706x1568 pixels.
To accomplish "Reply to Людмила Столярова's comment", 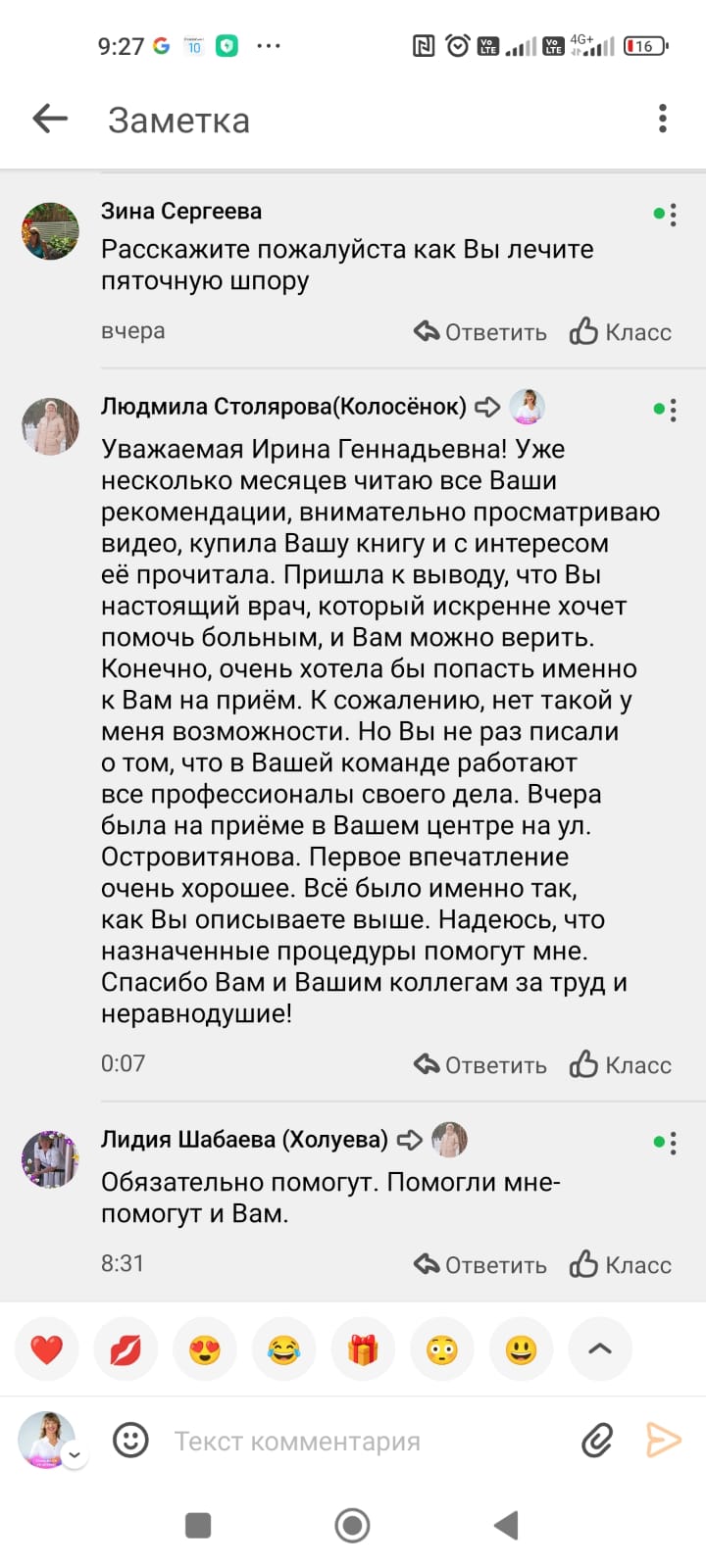I will tap(480, 1065).
